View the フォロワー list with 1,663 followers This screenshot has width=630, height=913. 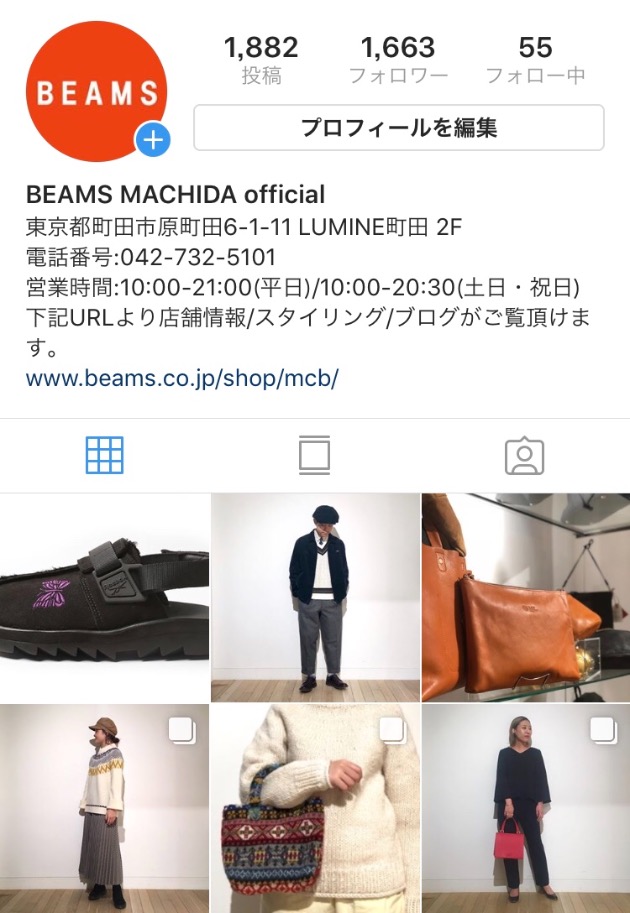(397, 59)
